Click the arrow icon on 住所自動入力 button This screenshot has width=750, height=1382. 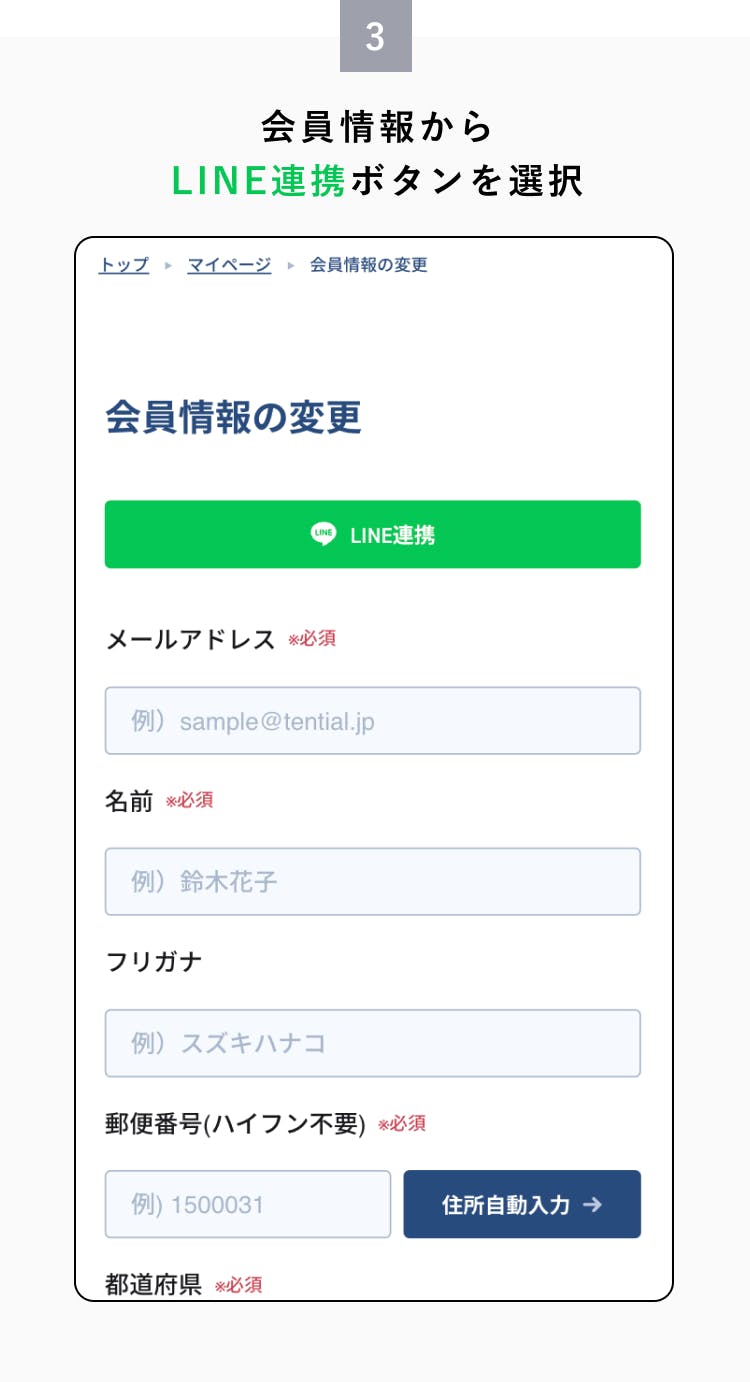pyautogui.click(x=593, y=1205)
